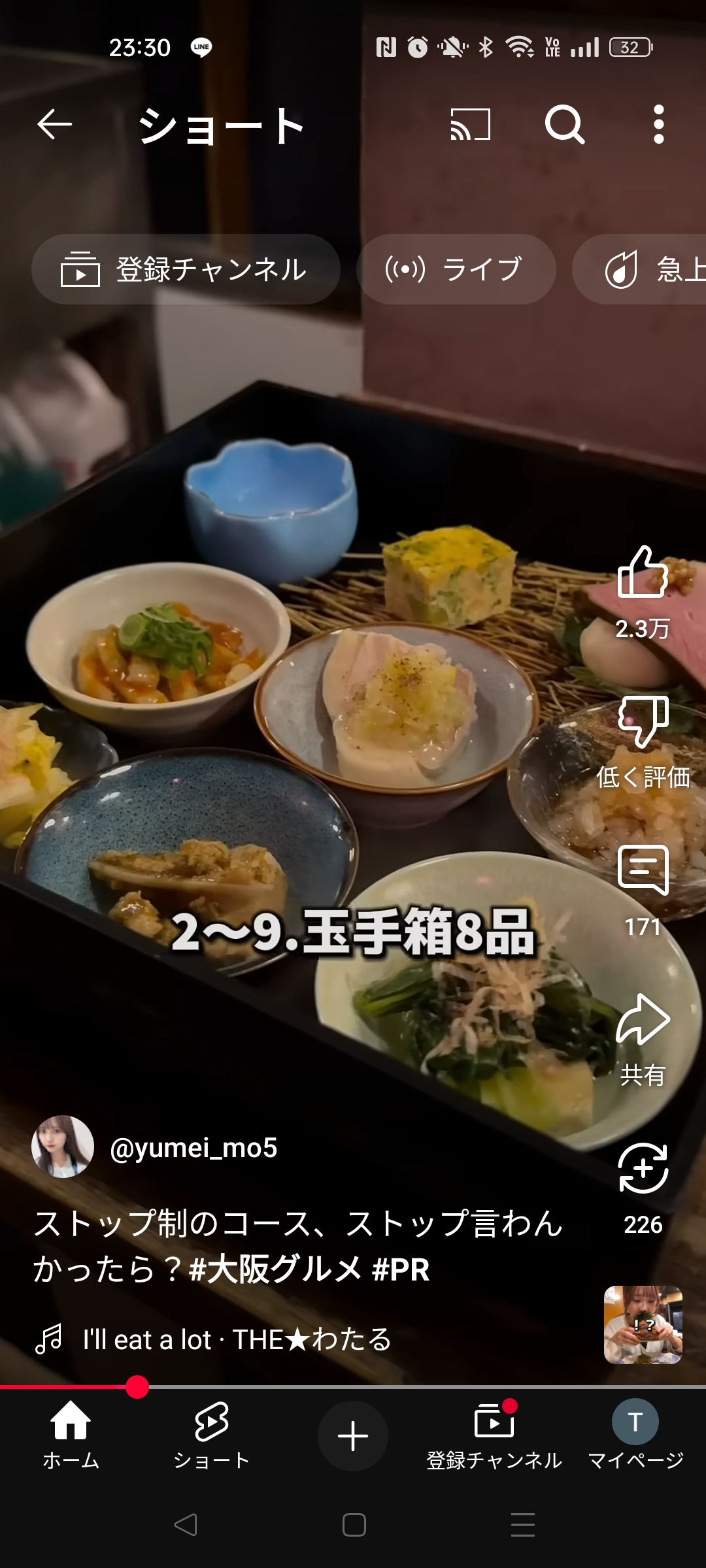Open the comments with 171 replies
706x1568 pixels.
pyautogui.click(x=643, y=871)
